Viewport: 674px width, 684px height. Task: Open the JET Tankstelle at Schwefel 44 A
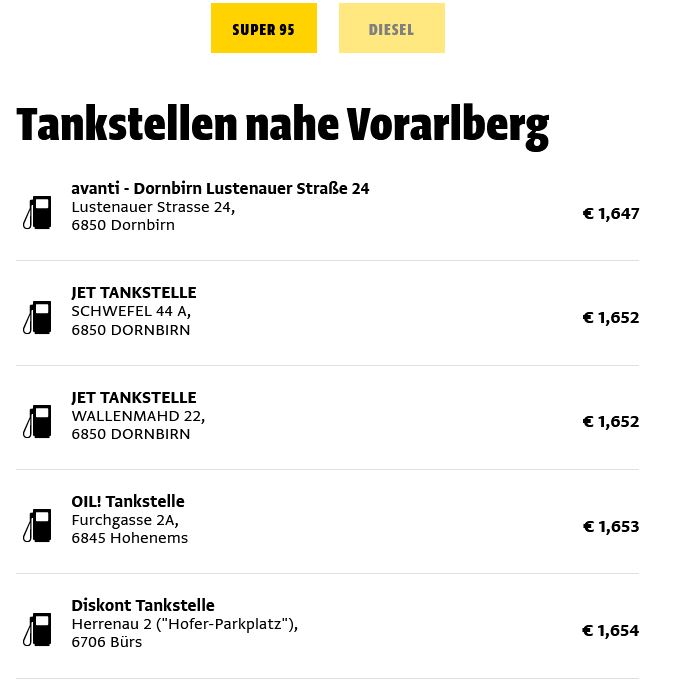pyautogui.click(x=134, y=293)
